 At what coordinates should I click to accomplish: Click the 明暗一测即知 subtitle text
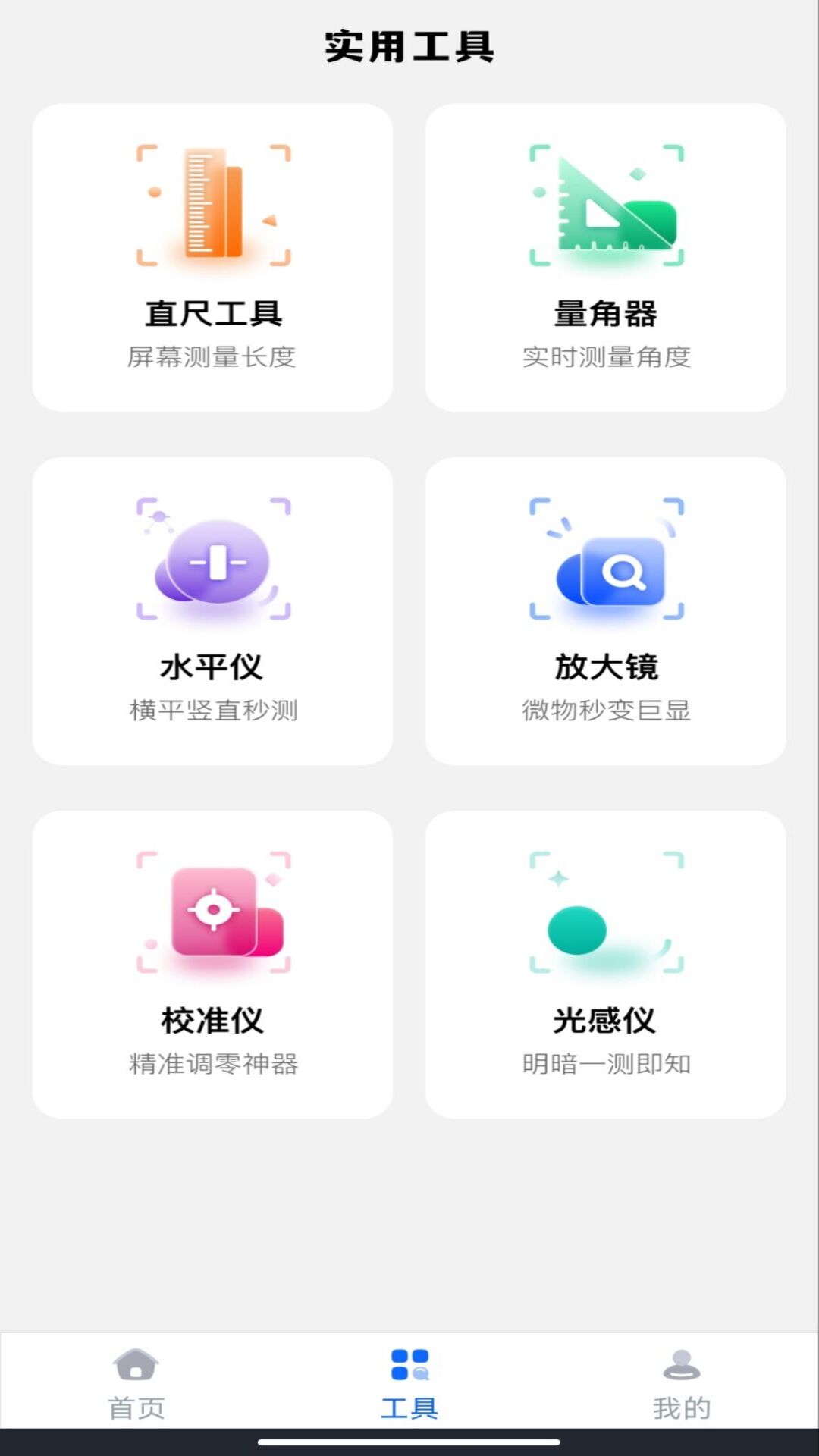click(x=607, y=1065)
